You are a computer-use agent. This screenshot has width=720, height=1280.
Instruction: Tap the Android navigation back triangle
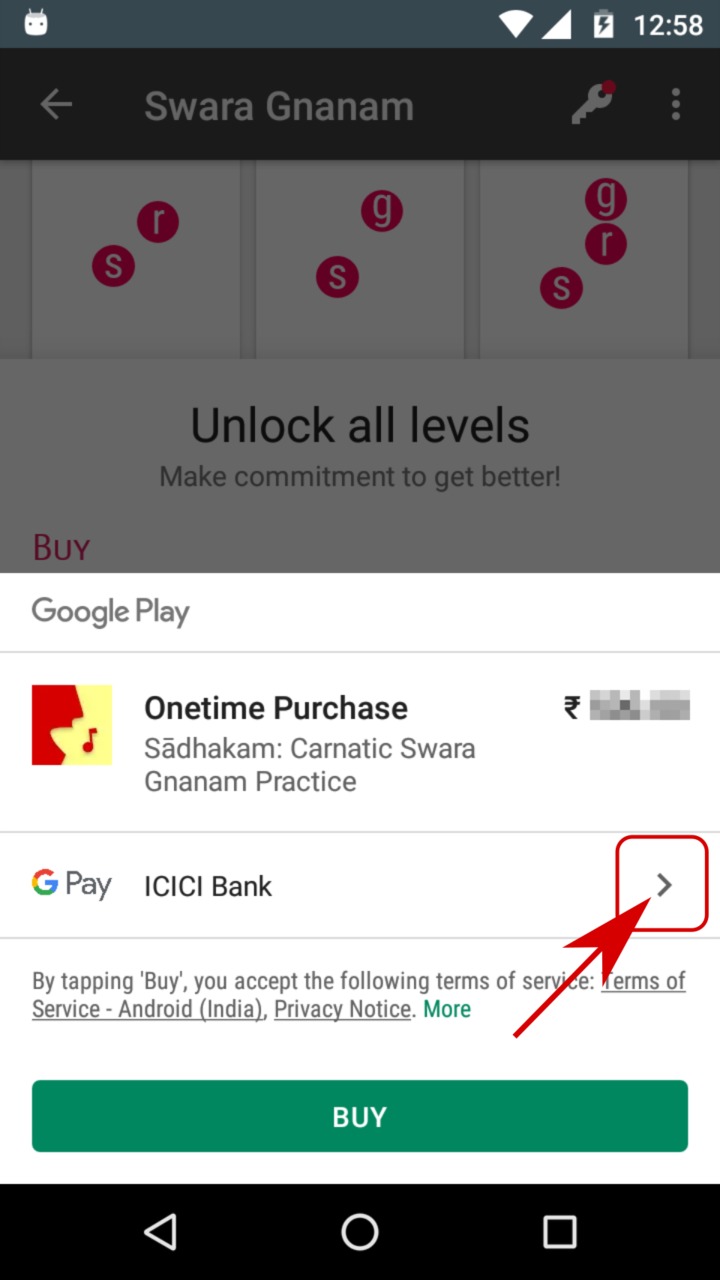[161, 1232]
